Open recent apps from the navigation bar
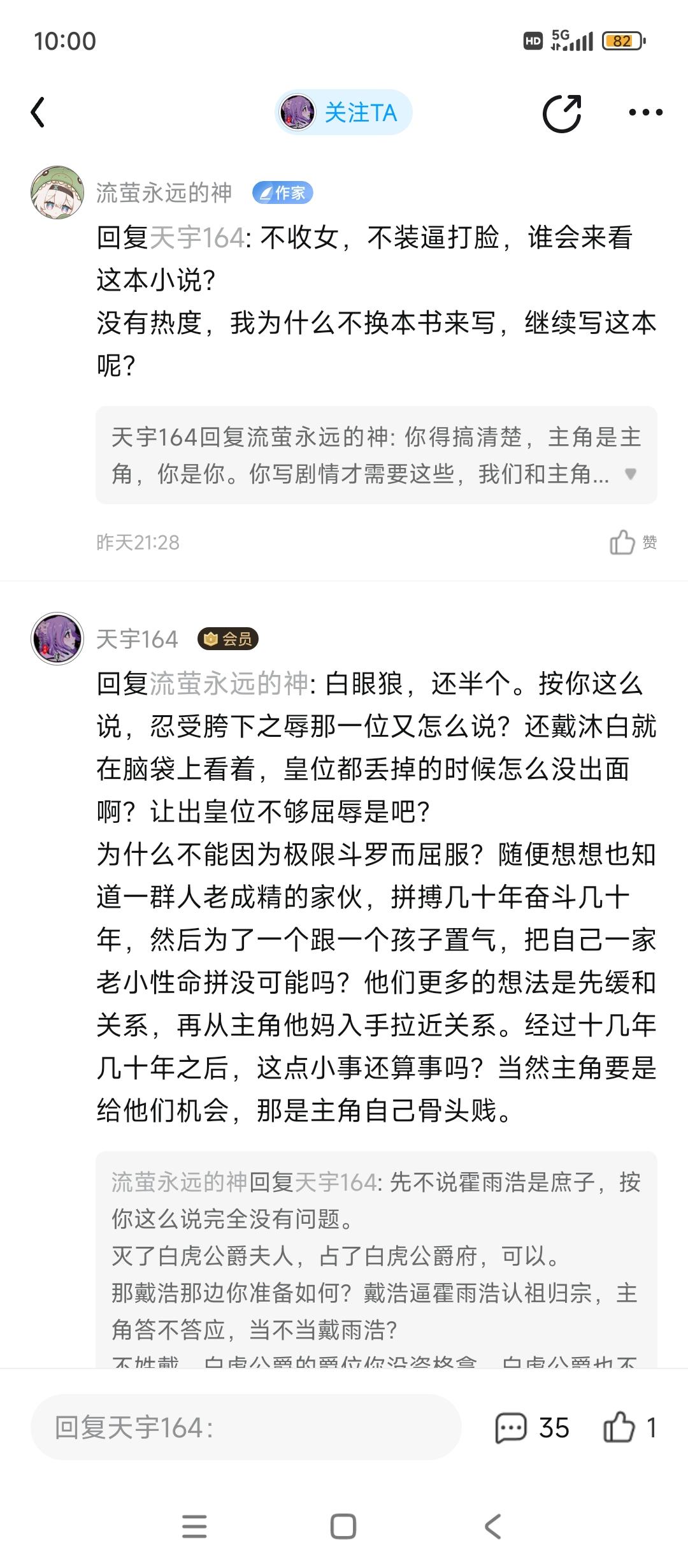 pyautogui.click(x=194, y=1527)
